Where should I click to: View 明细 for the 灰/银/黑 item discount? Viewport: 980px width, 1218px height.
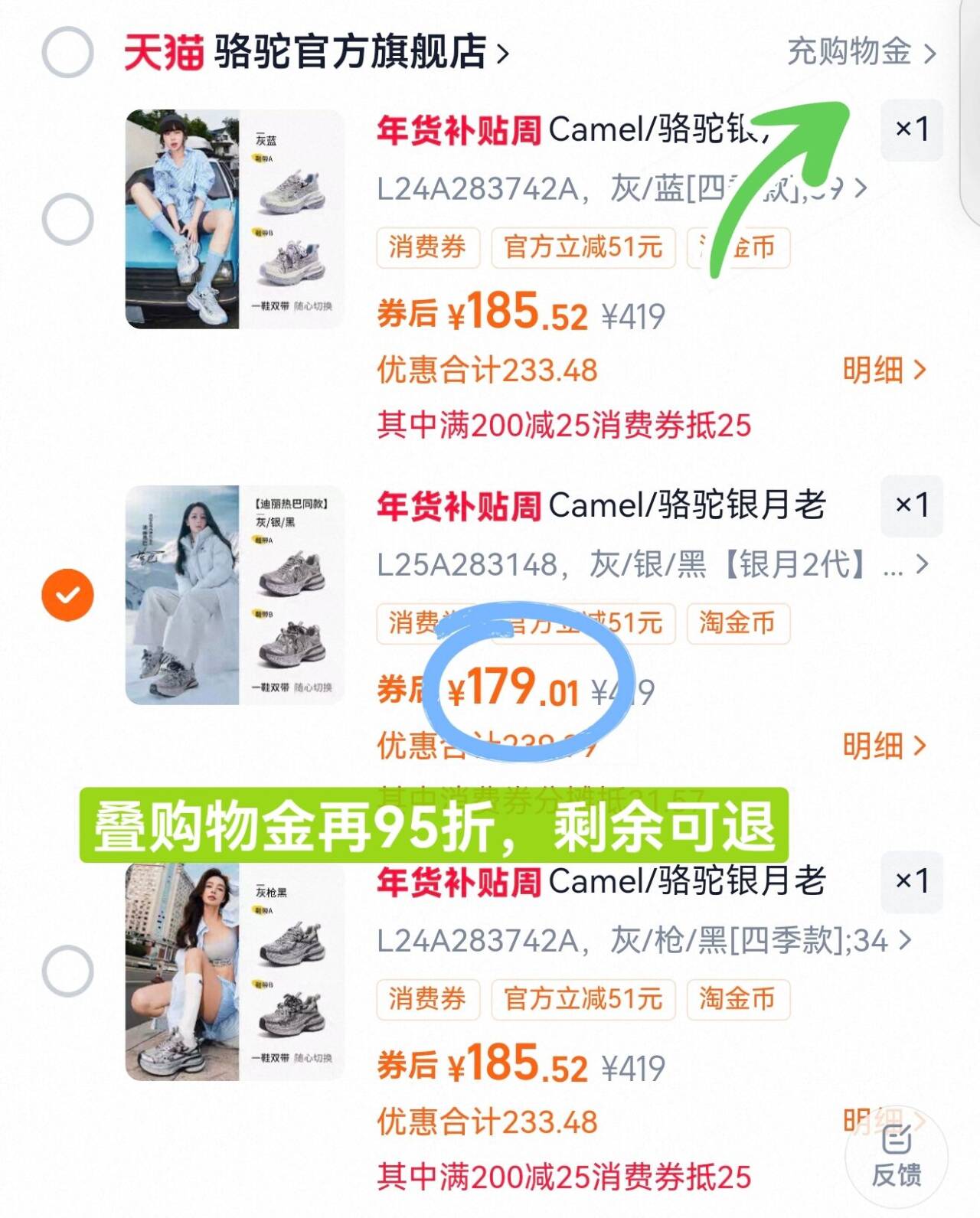click(884, 745)
